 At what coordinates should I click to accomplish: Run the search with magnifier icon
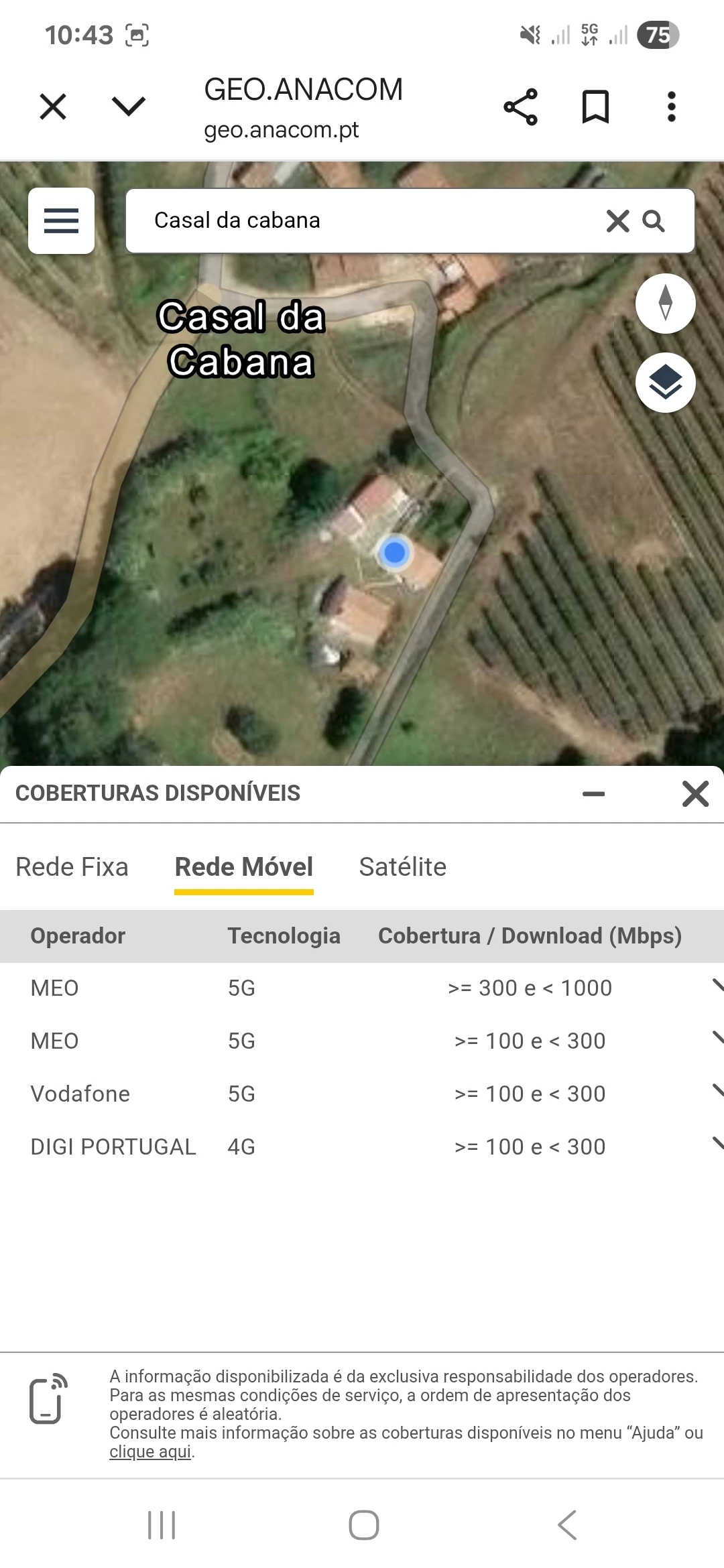click(654, 220)
